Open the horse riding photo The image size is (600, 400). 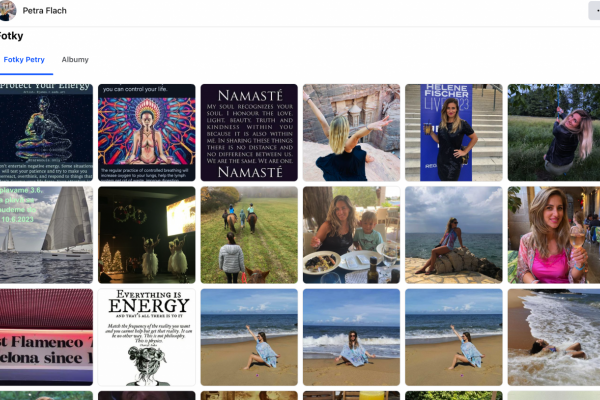tap(249, 235)
